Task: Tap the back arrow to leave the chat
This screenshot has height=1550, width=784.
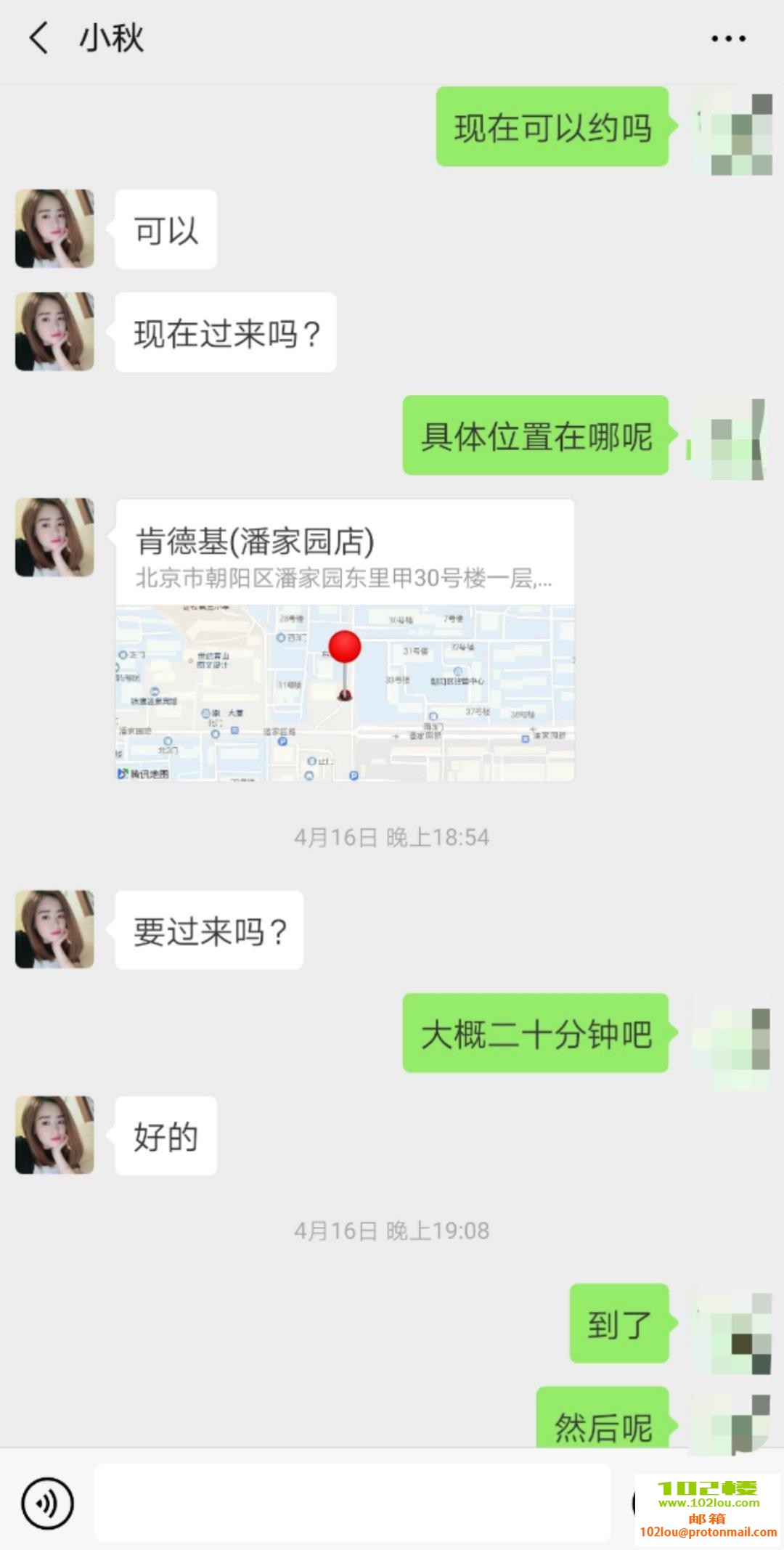Action: pyautogui.click(x=38, y=39)
